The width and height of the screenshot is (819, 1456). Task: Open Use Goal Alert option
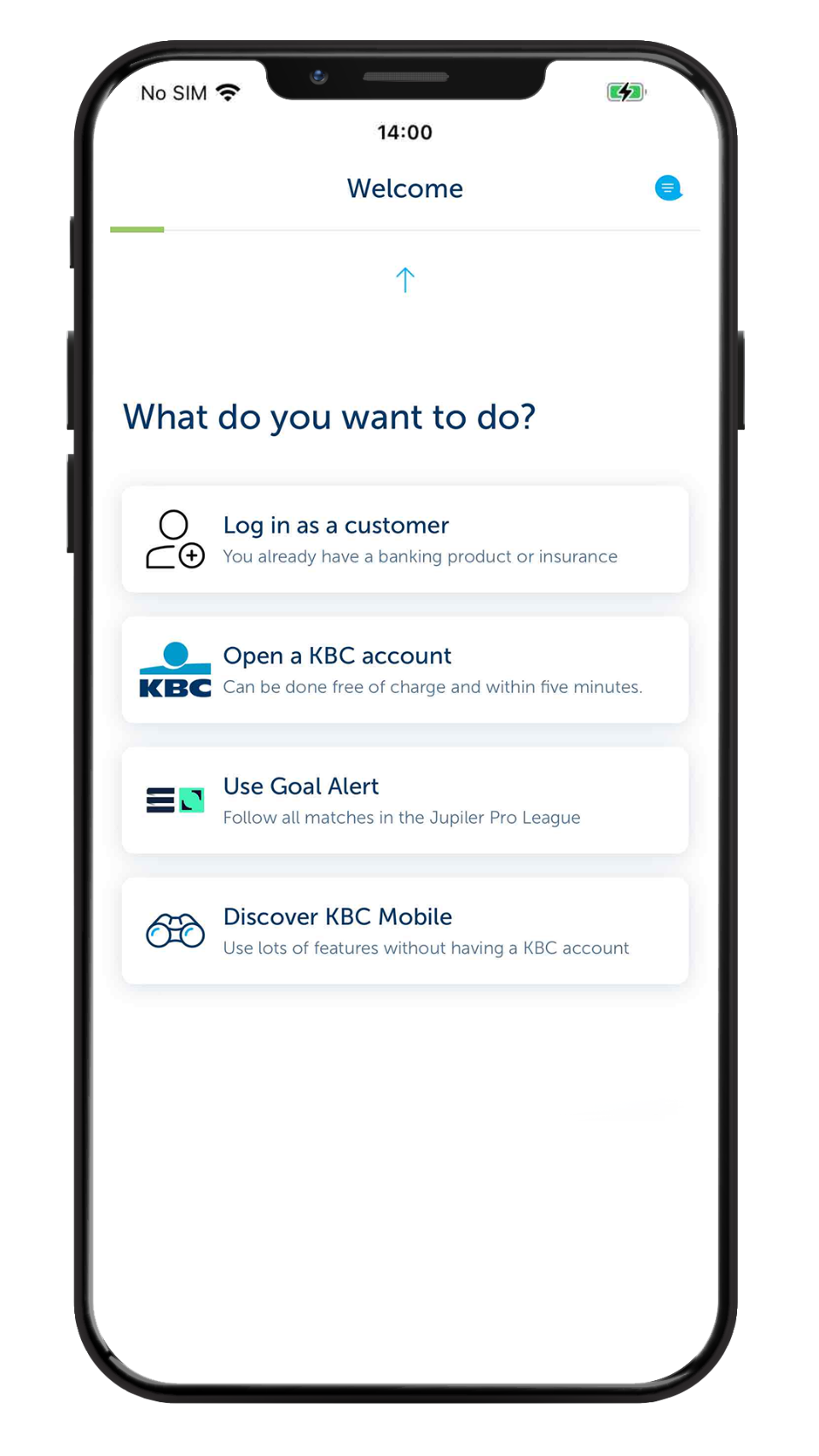point(405,801)
